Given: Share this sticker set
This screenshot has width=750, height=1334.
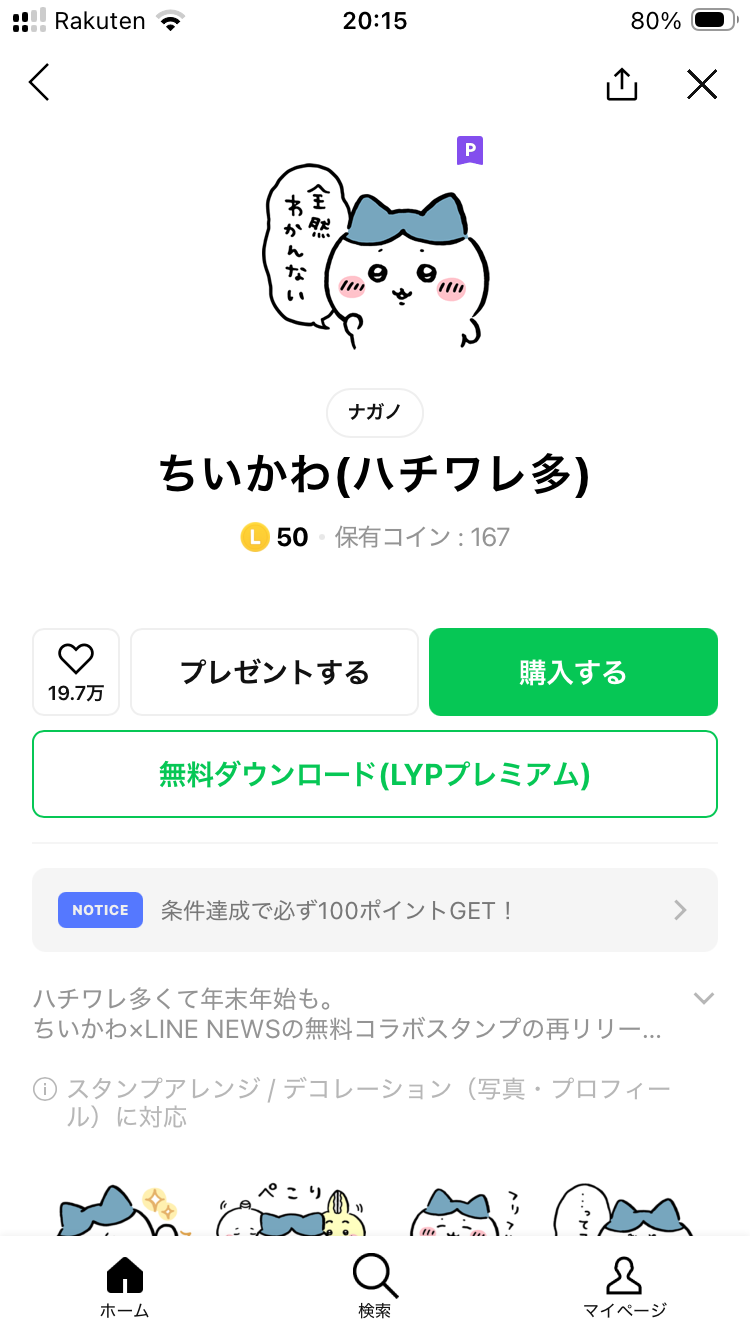Looking at the screenshot, I should [x=621, y=84].
